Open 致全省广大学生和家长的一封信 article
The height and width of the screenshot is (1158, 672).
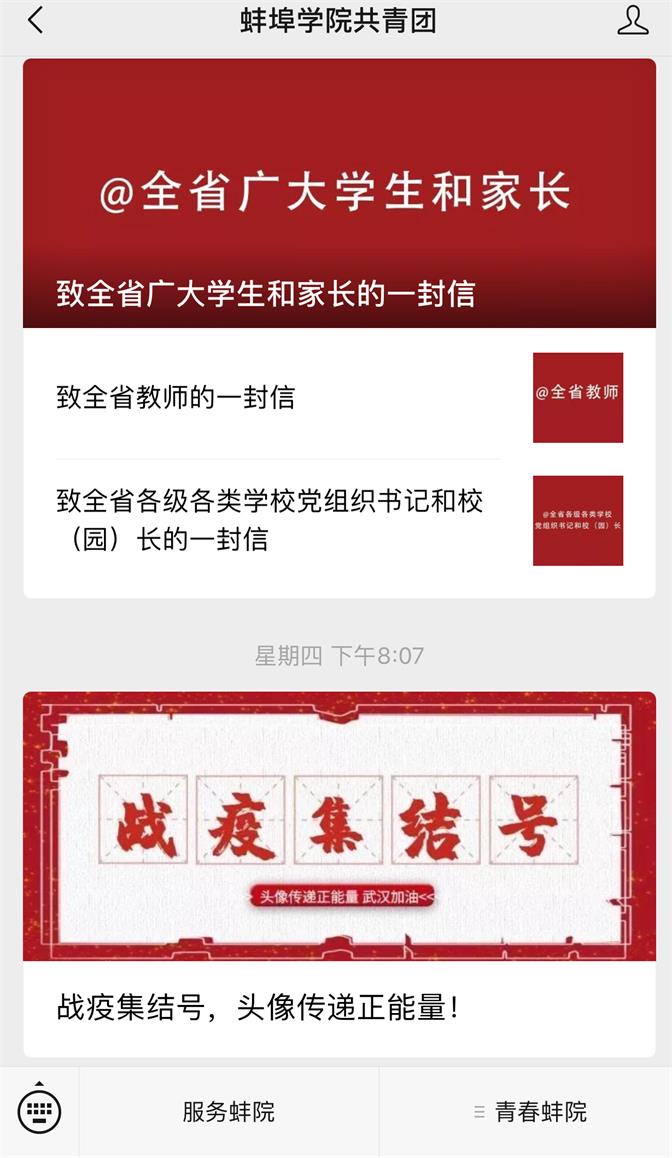tap(339, 194)
